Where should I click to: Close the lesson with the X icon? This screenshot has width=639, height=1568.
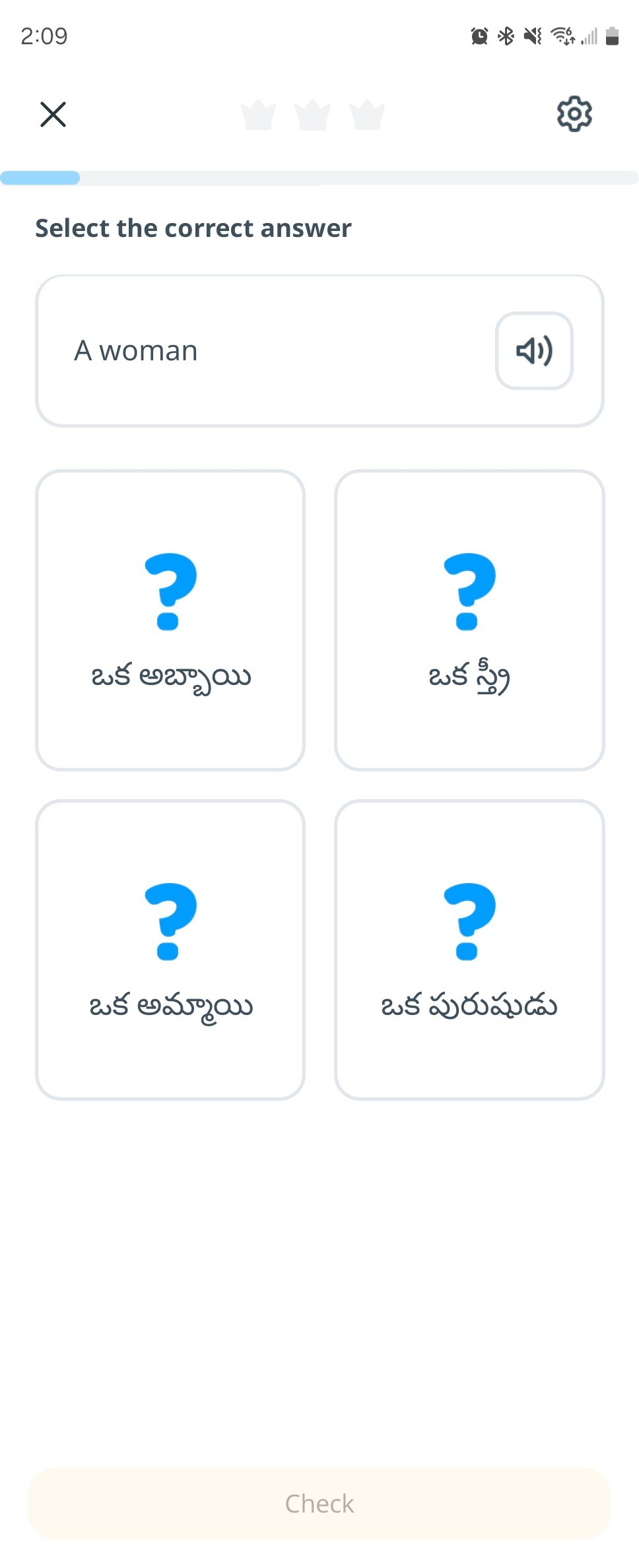53,114
